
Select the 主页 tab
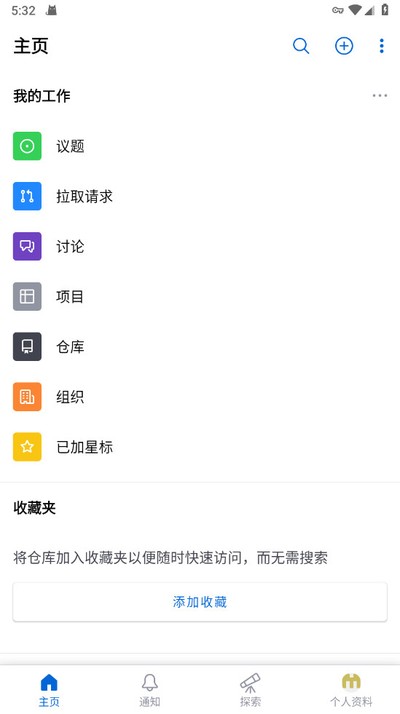click(49, 690)
